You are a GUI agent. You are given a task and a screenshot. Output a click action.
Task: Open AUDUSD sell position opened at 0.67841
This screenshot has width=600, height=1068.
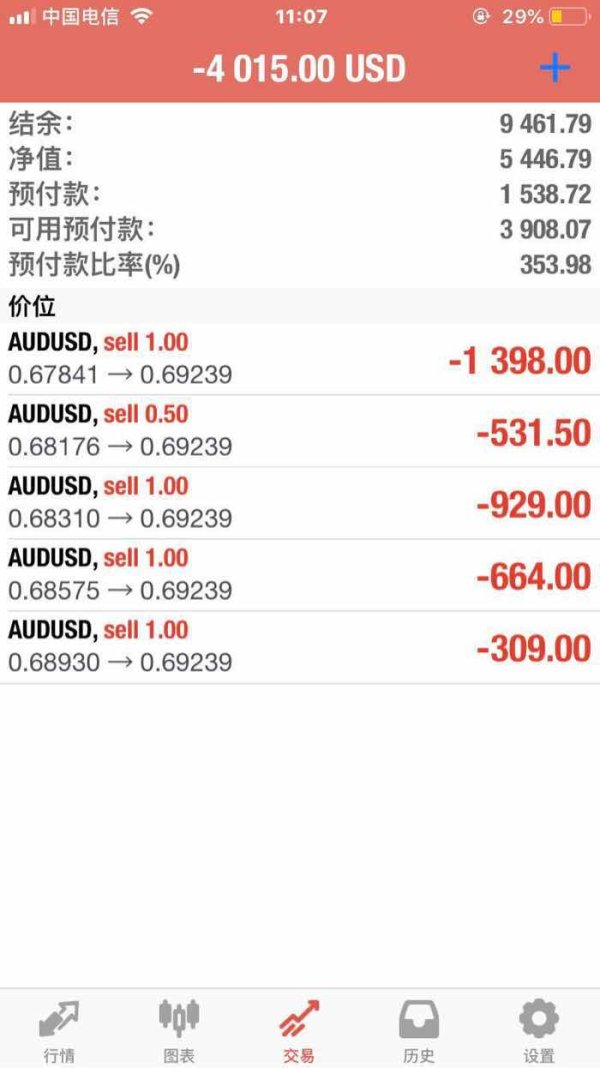tap(300, 359)
